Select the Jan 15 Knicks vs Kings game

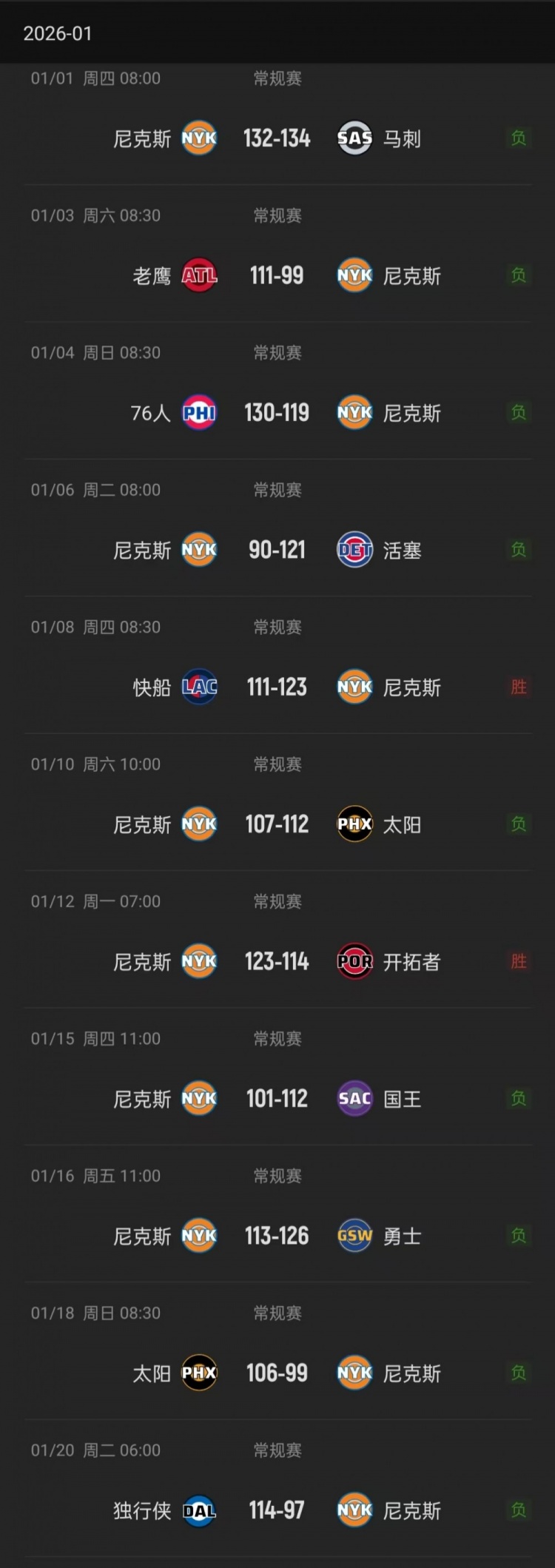[277, 1099]
